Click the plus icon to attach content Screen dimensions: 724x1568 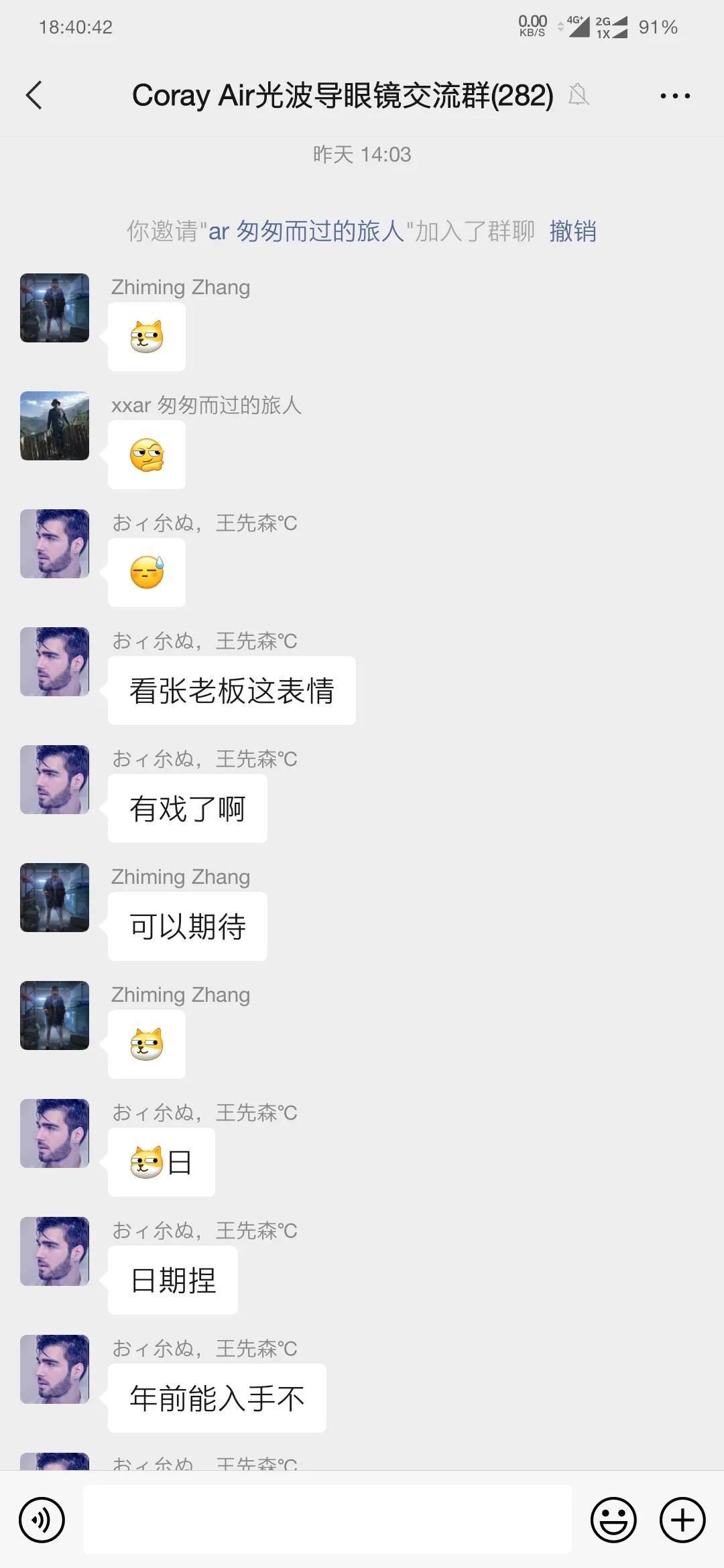682,1519
